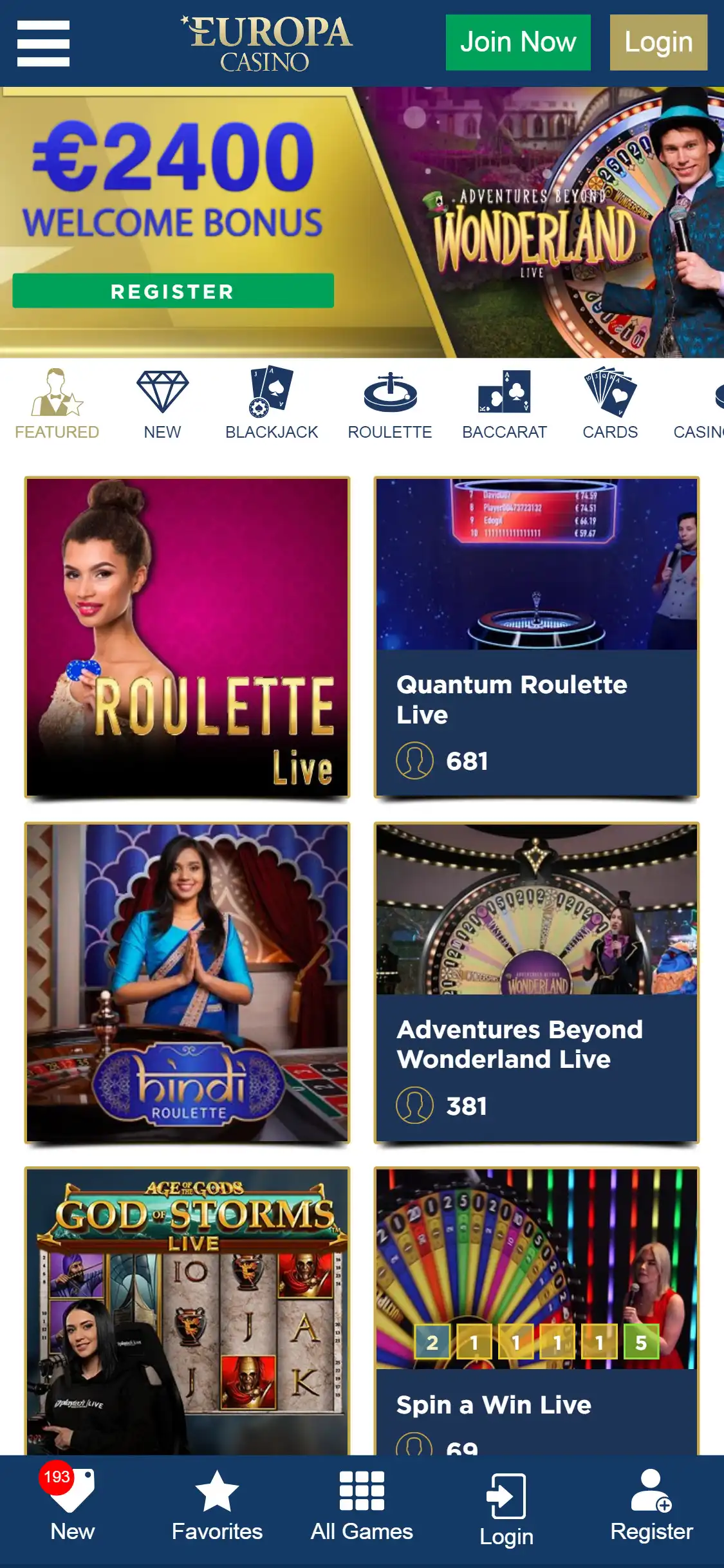Open the Spin a Win Live game
The height and width of the screenshot is (1568, 724).
[x=536, y=1310]
